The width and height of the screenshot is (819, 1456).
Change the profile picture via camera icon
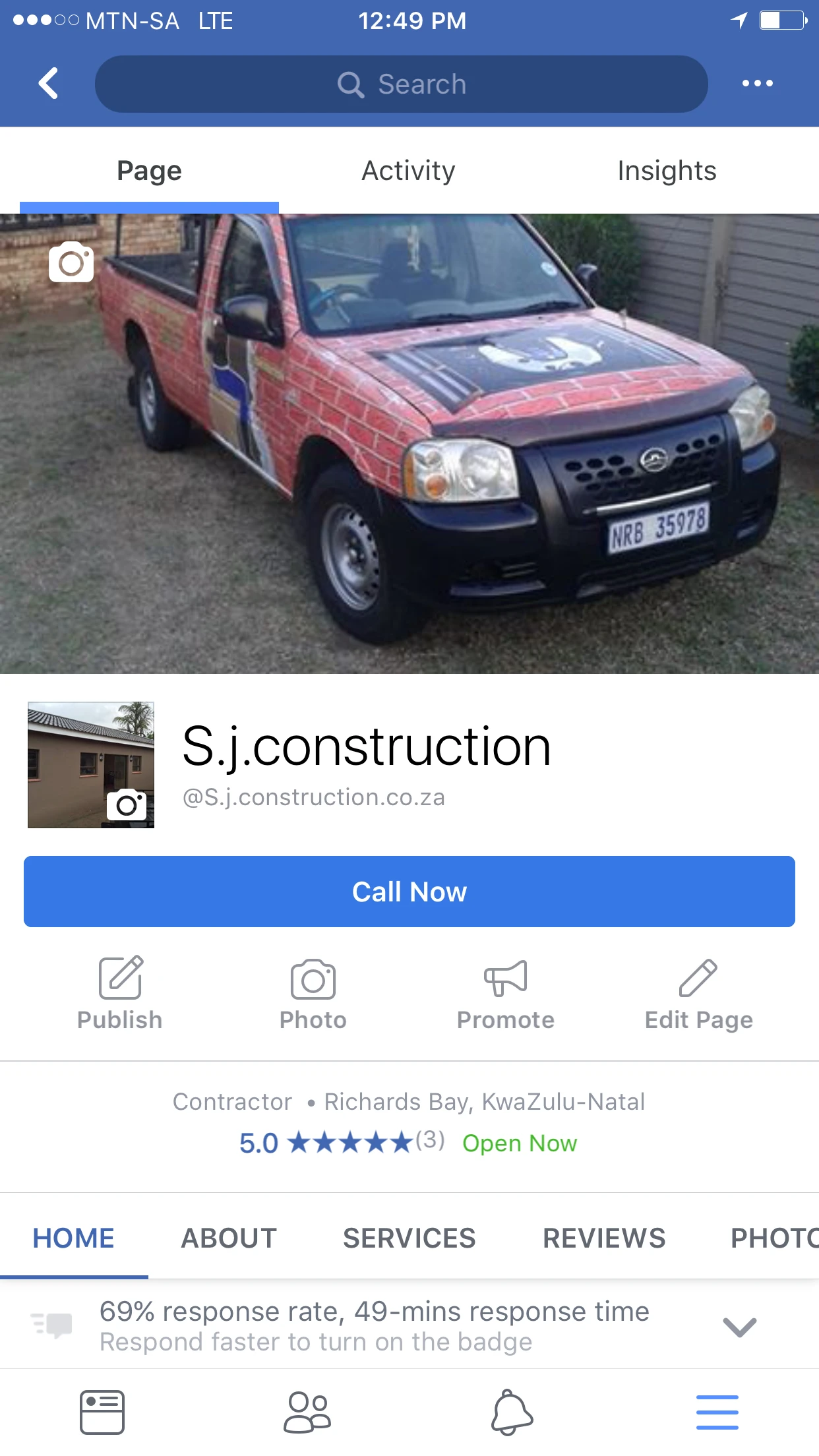pos(127,804)
